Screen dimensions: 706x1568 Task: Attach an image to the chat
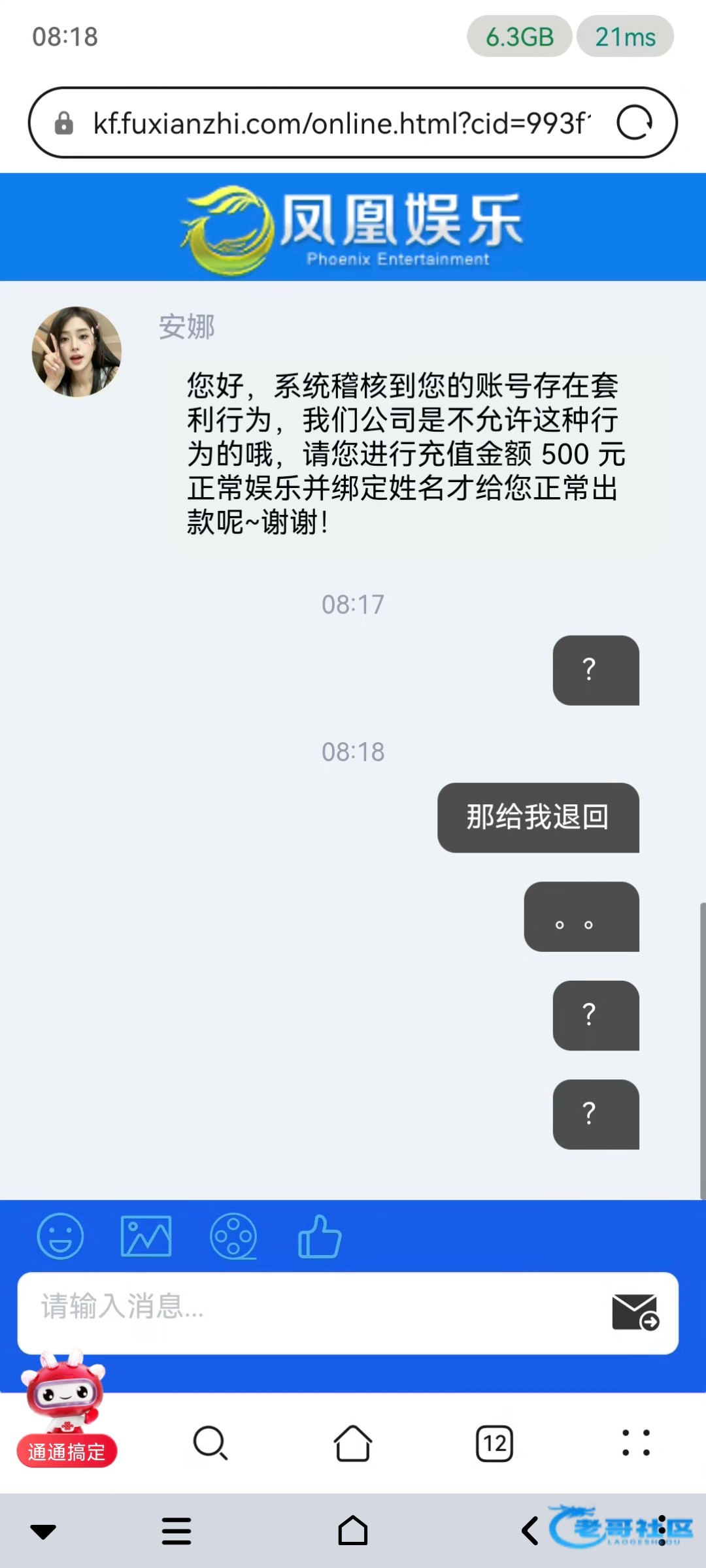pos(146,1236)
